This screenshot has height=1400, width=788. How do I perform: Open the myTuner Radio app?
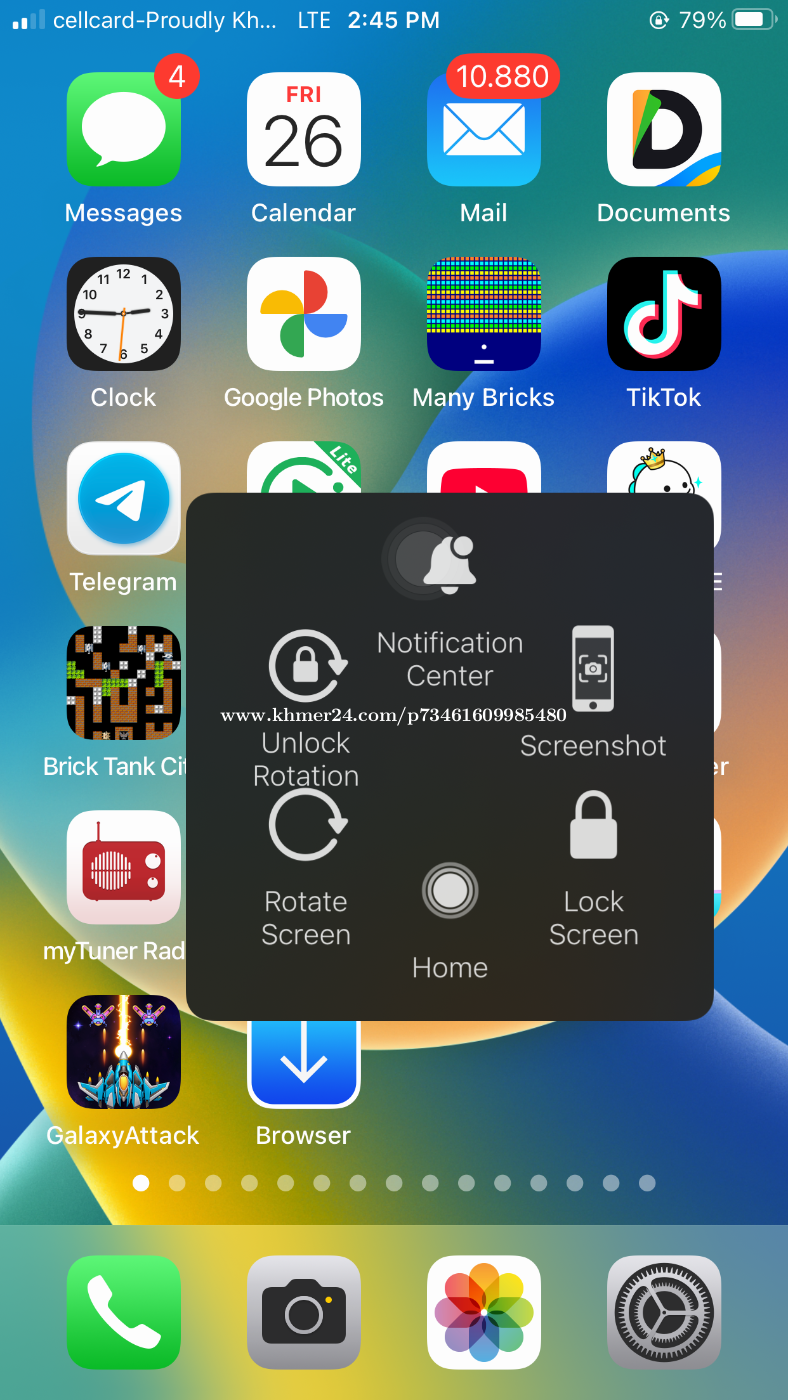pyautogui.click(x=124, y=867)
